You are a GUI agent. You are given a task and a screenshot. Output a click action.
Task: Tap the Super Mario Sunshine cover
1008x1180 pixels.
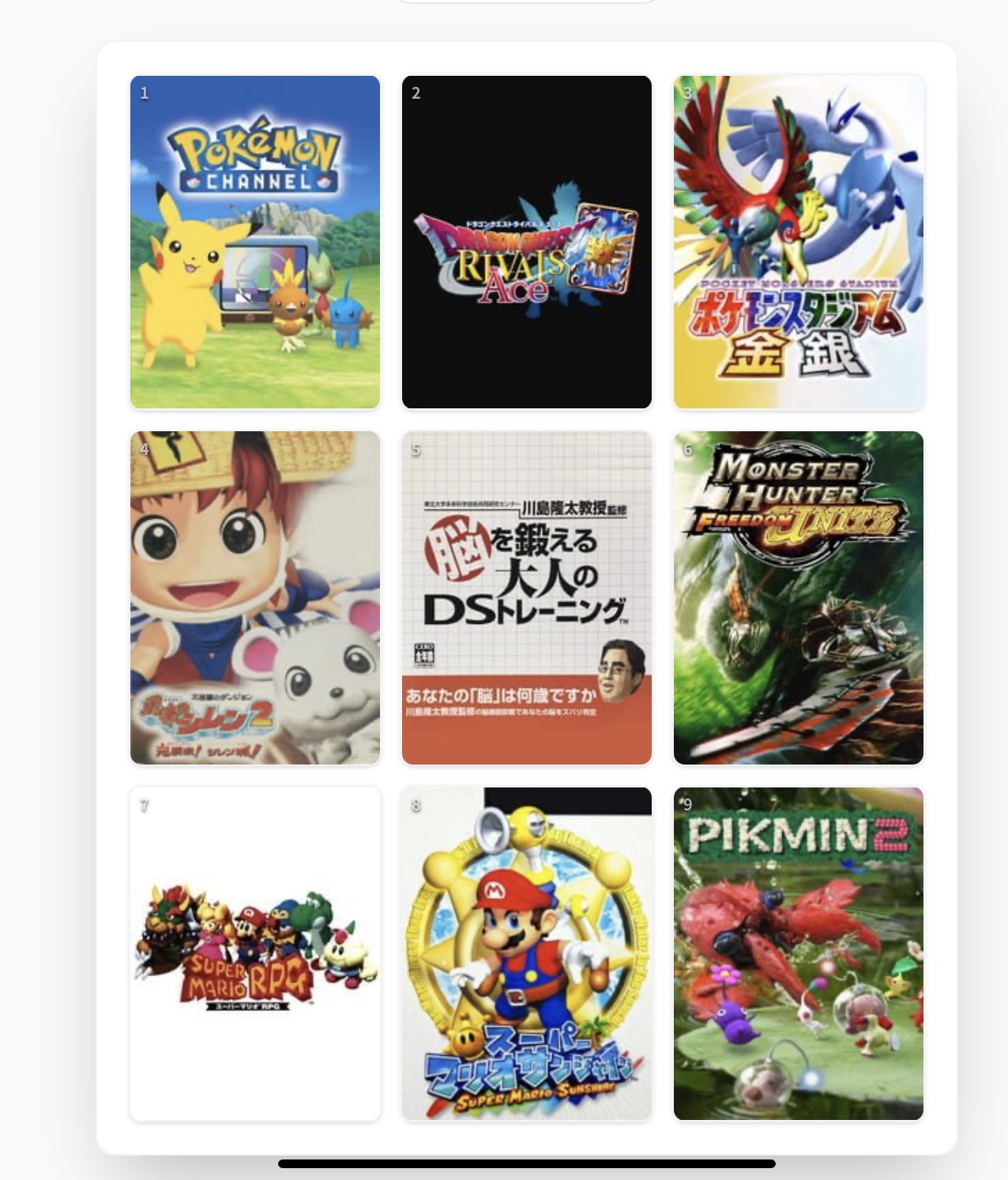click(x=527, y=954)
